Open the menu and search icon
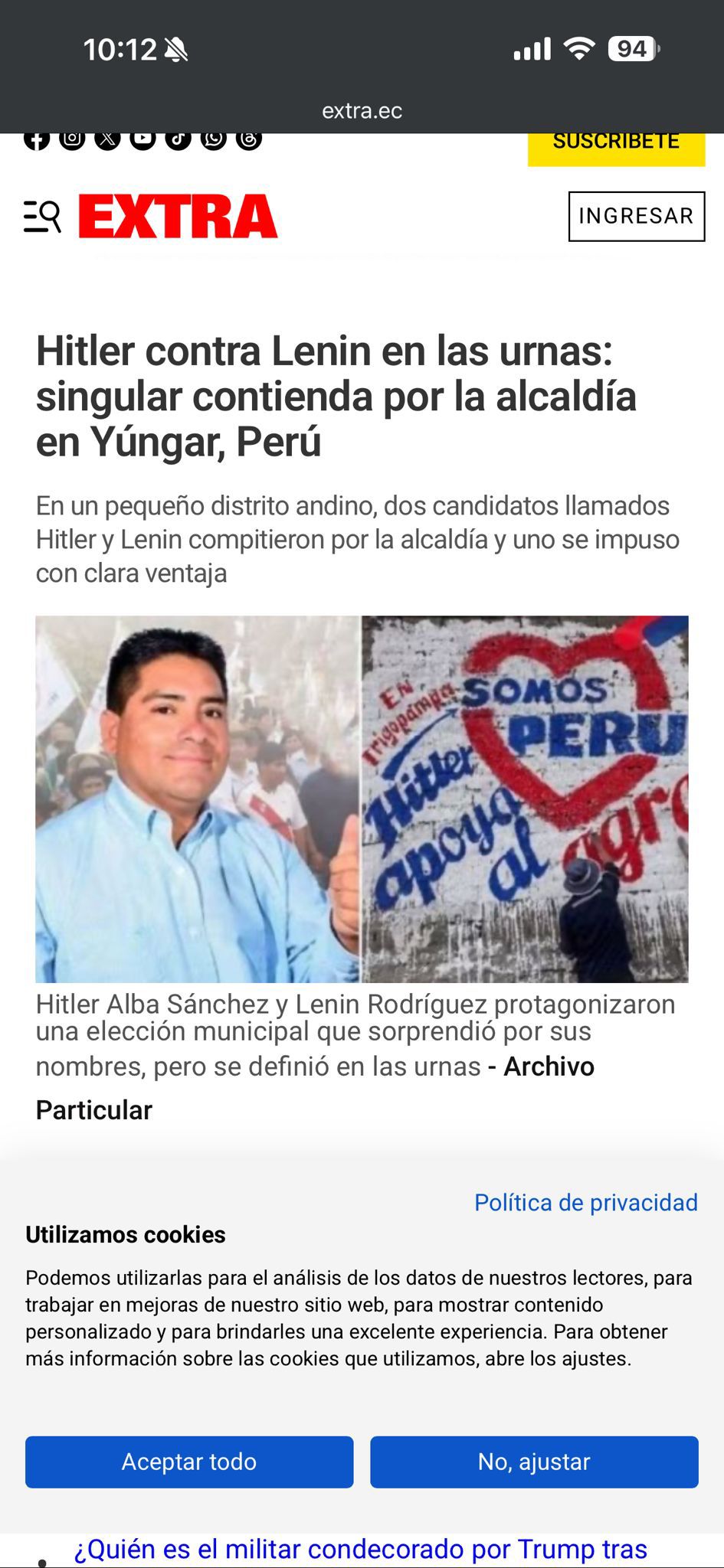Screen dimensions: 724x1568 (42, 217)
